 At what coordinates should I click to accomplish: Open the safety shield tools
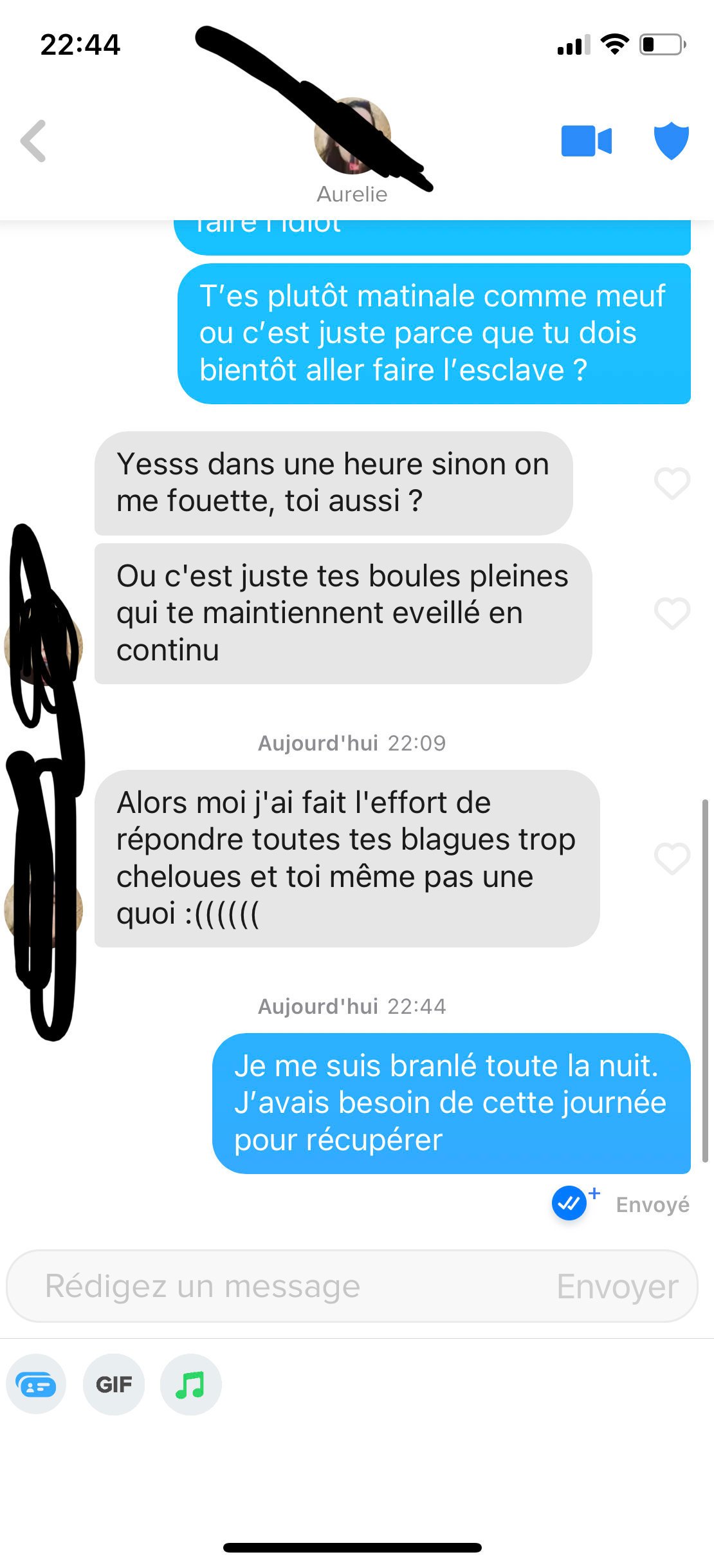pos(671,140)
